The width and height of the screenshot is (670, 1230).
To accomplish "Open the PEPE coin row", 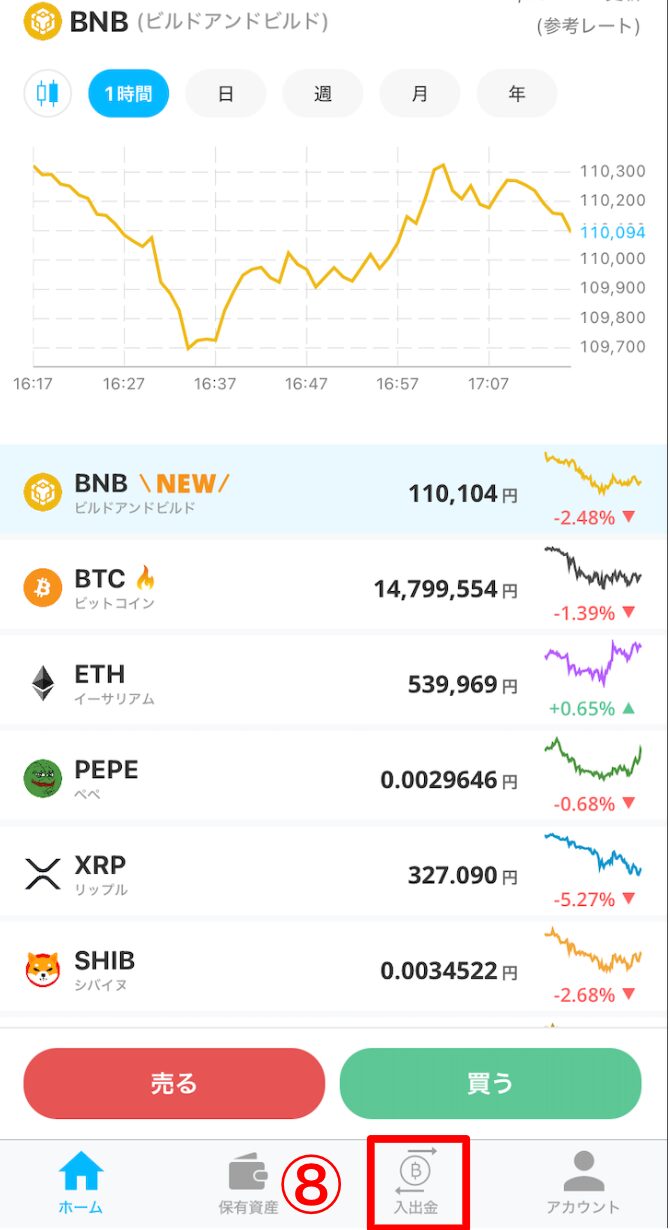I will (334, 777).
